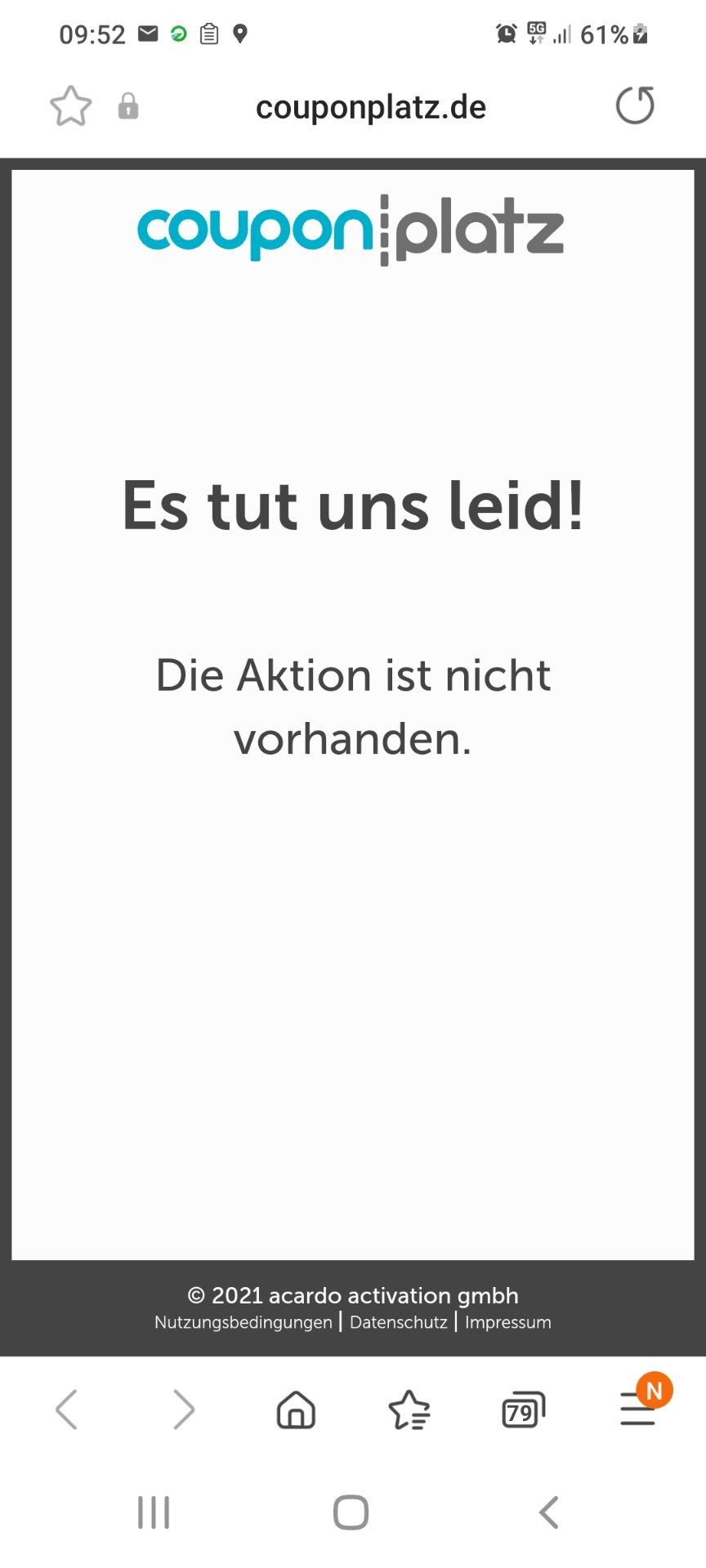
Task: Open the Impressum link
Action: [508, 1322]
